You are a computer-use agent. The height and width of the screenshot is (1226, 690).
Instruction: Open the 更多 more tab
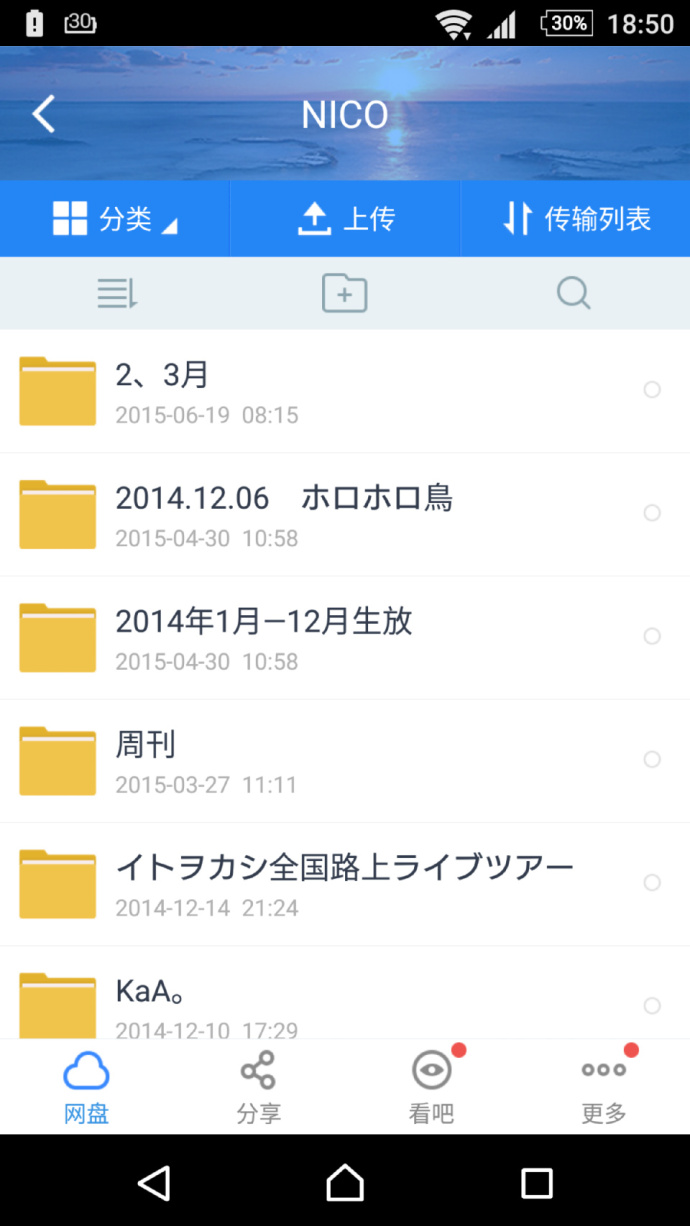tap(604, 1086)
